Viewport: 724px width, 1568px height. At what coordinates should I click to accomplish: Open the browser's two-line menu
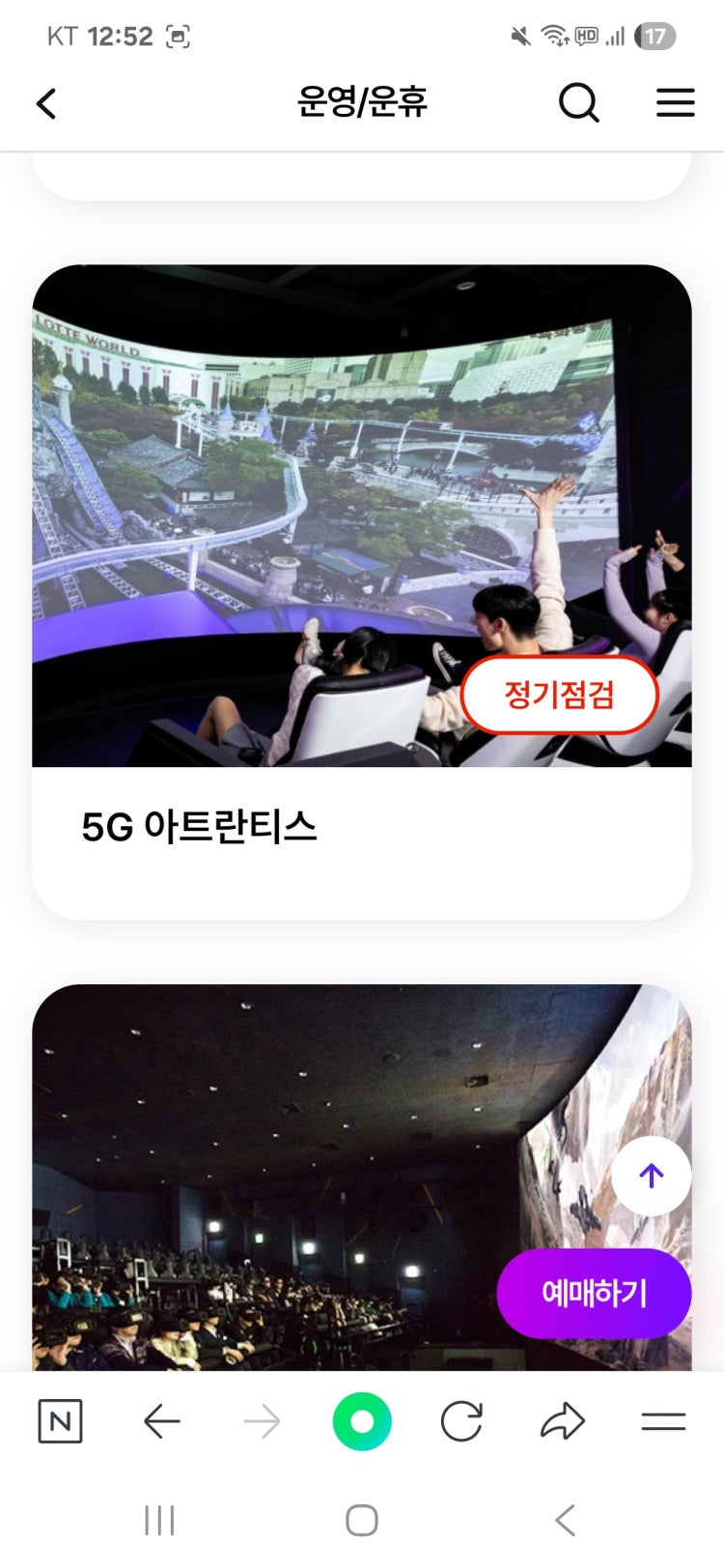(x=663, y=1421)
